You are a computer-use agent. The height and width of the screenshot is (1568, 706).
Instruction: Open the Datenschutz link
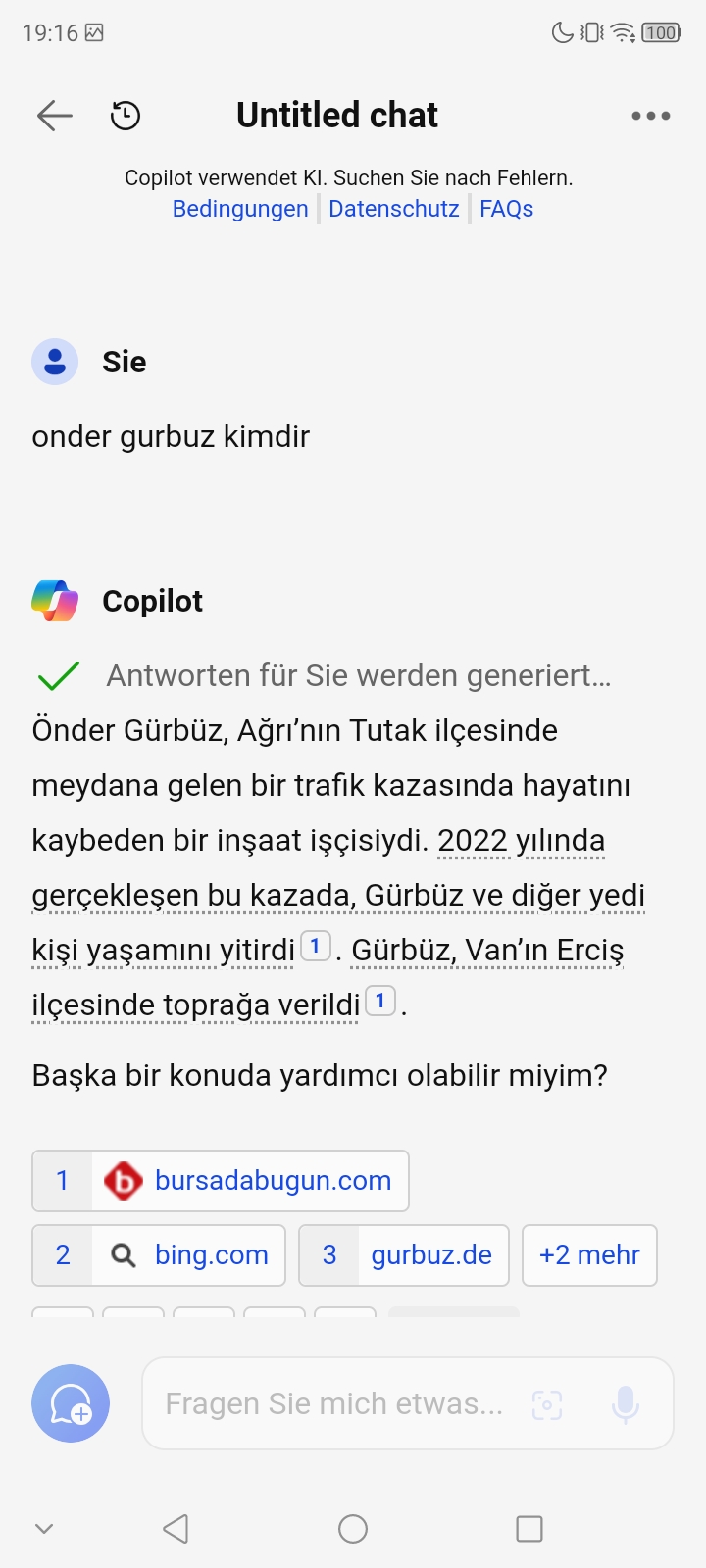pos(394,209)
